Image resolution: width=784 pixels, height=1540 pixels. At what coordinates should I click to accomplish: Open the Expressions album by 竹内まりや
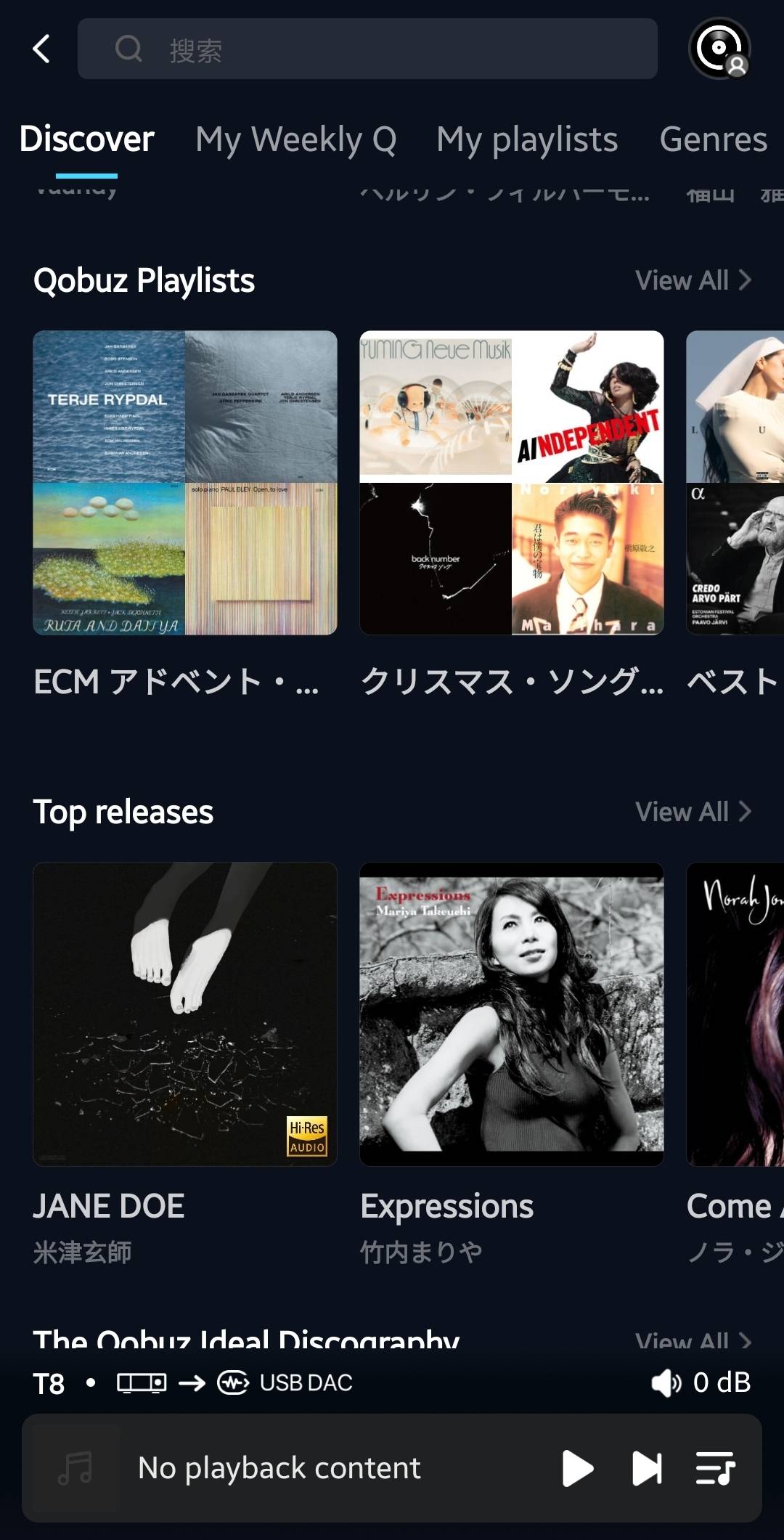pyautogui.click(x=512, y=1014)
